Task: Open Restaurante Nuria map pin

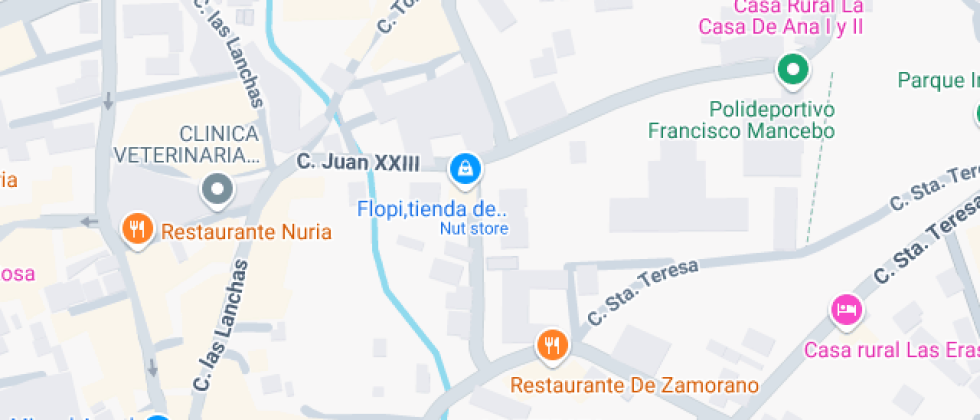Action: click(x=138, y=230)
